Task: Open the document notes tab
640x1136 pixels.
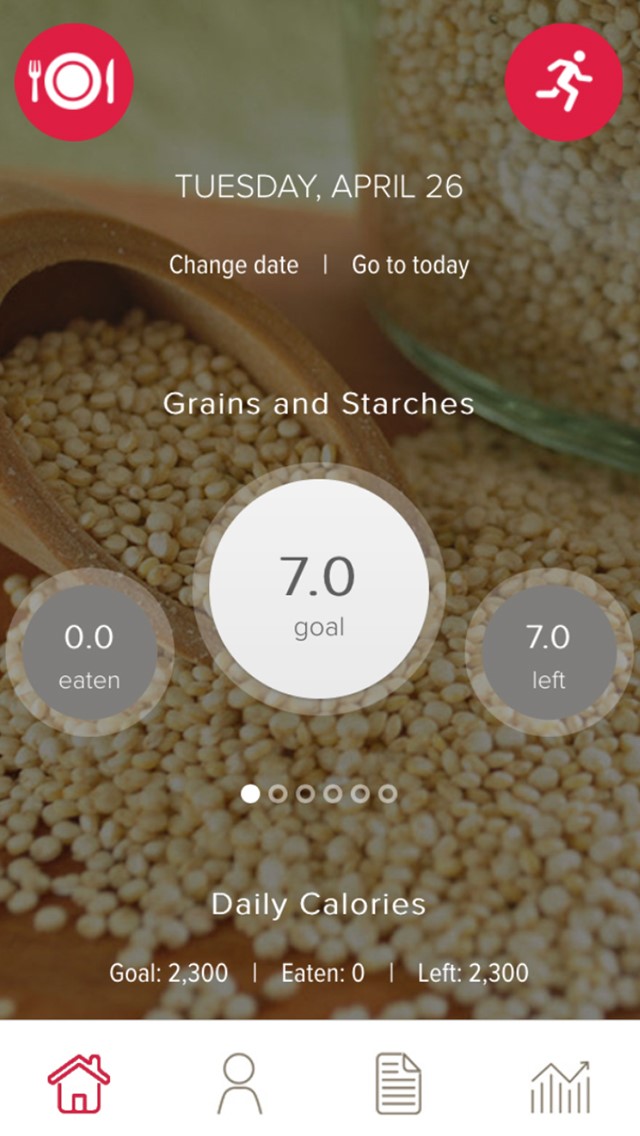Action: coord(398,1083)
